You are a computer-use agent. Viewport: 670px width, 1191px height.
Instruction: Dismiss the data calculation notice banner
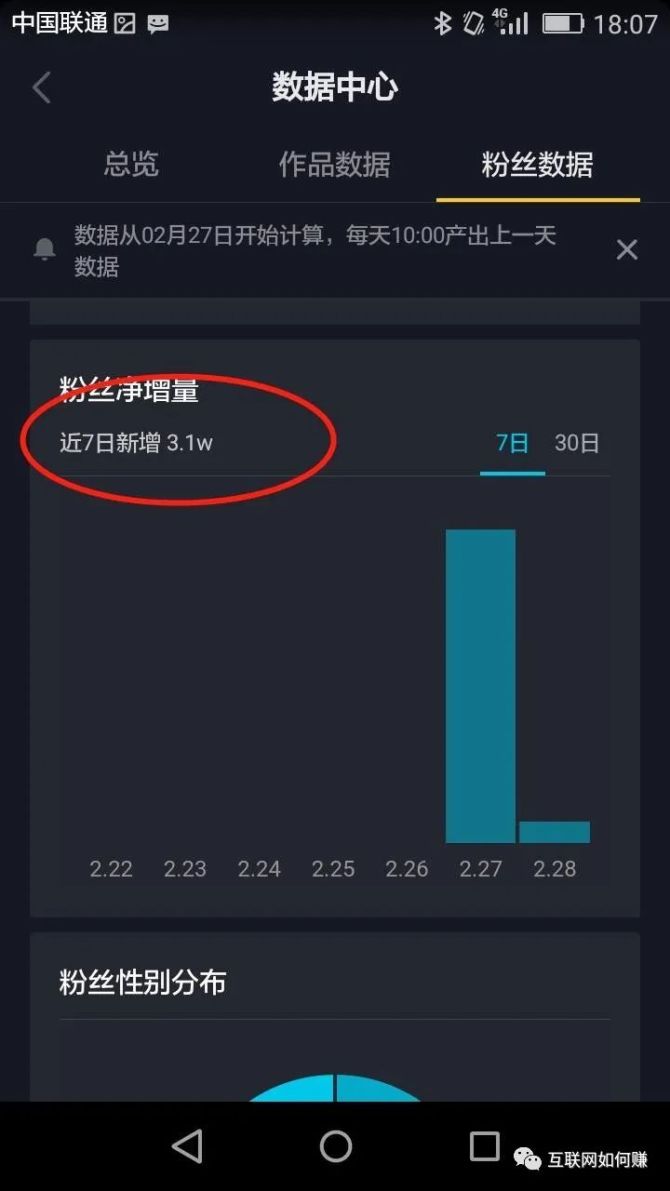[x=627, y=250]
